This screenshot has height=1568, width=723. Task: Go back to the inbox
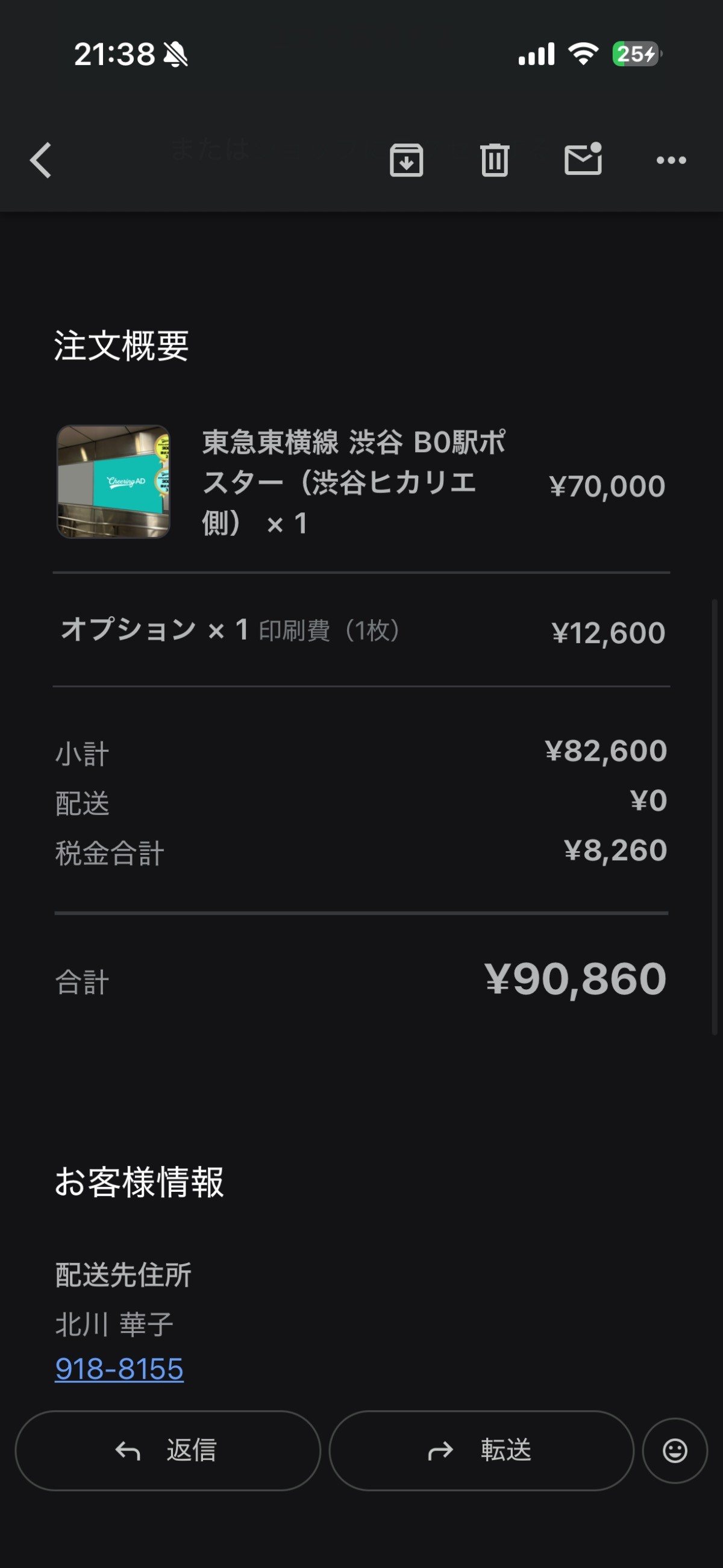coord(41,161)
